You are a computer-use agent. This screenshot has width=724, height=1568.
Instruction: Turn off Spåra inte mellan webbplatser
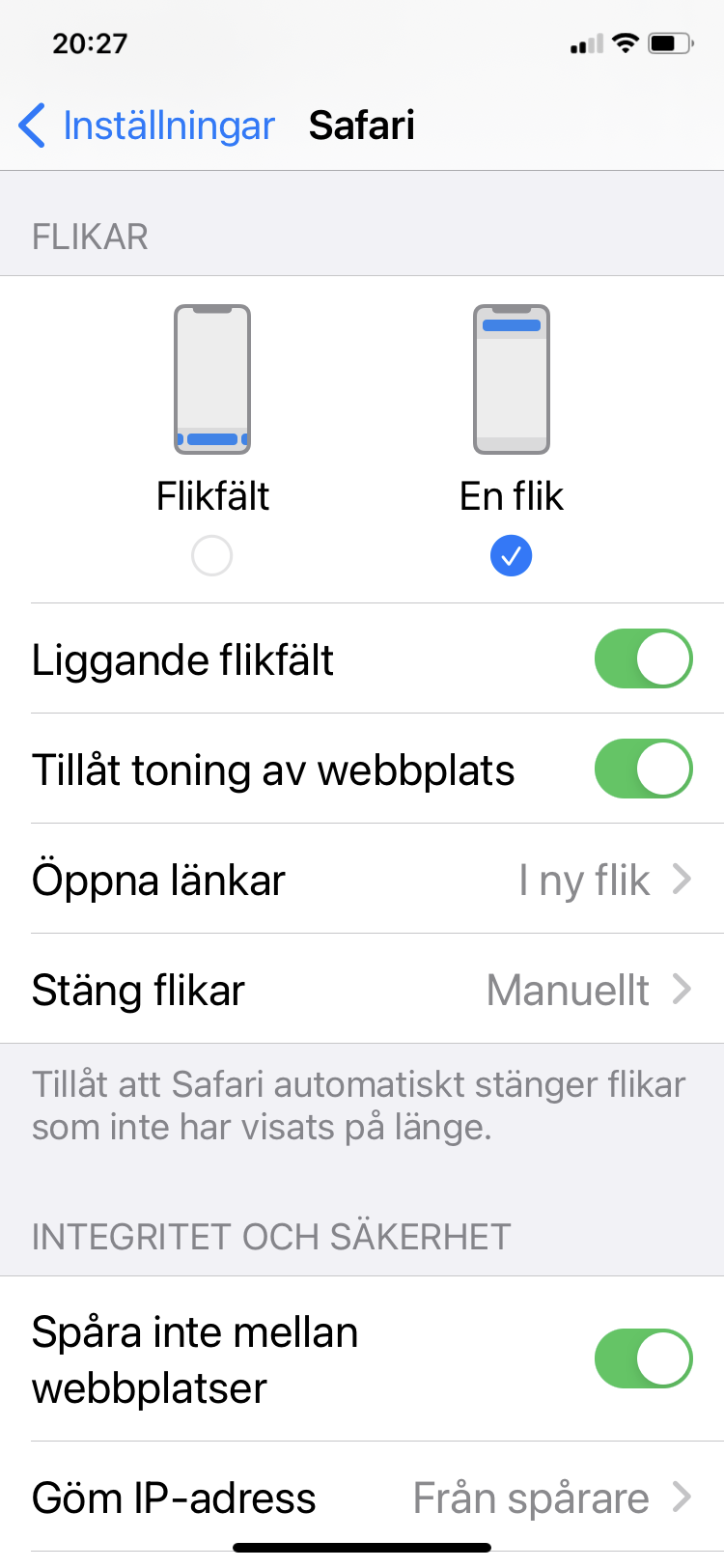643,1358
